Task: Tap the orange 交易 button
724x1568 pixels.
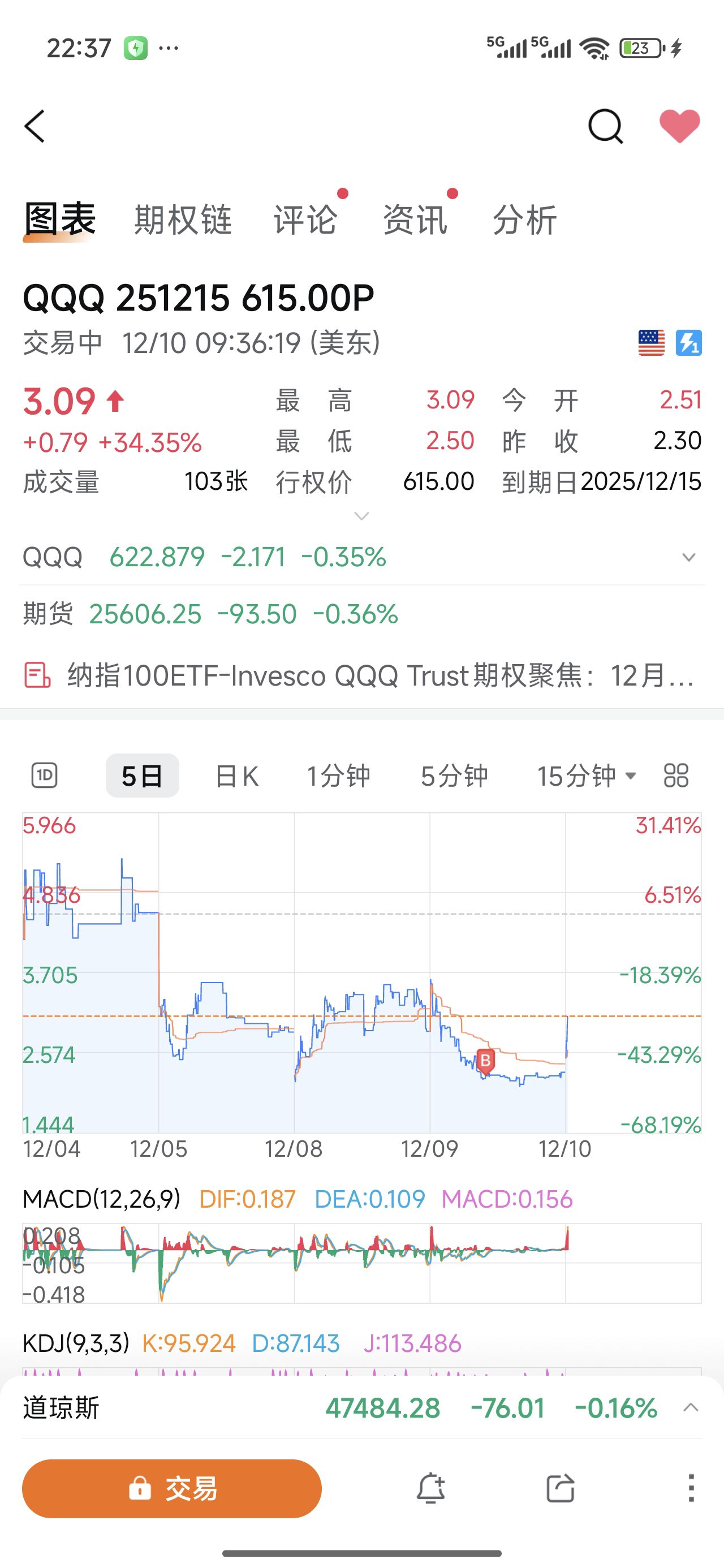Action: pyautogui.click(x=172, y=1488)
